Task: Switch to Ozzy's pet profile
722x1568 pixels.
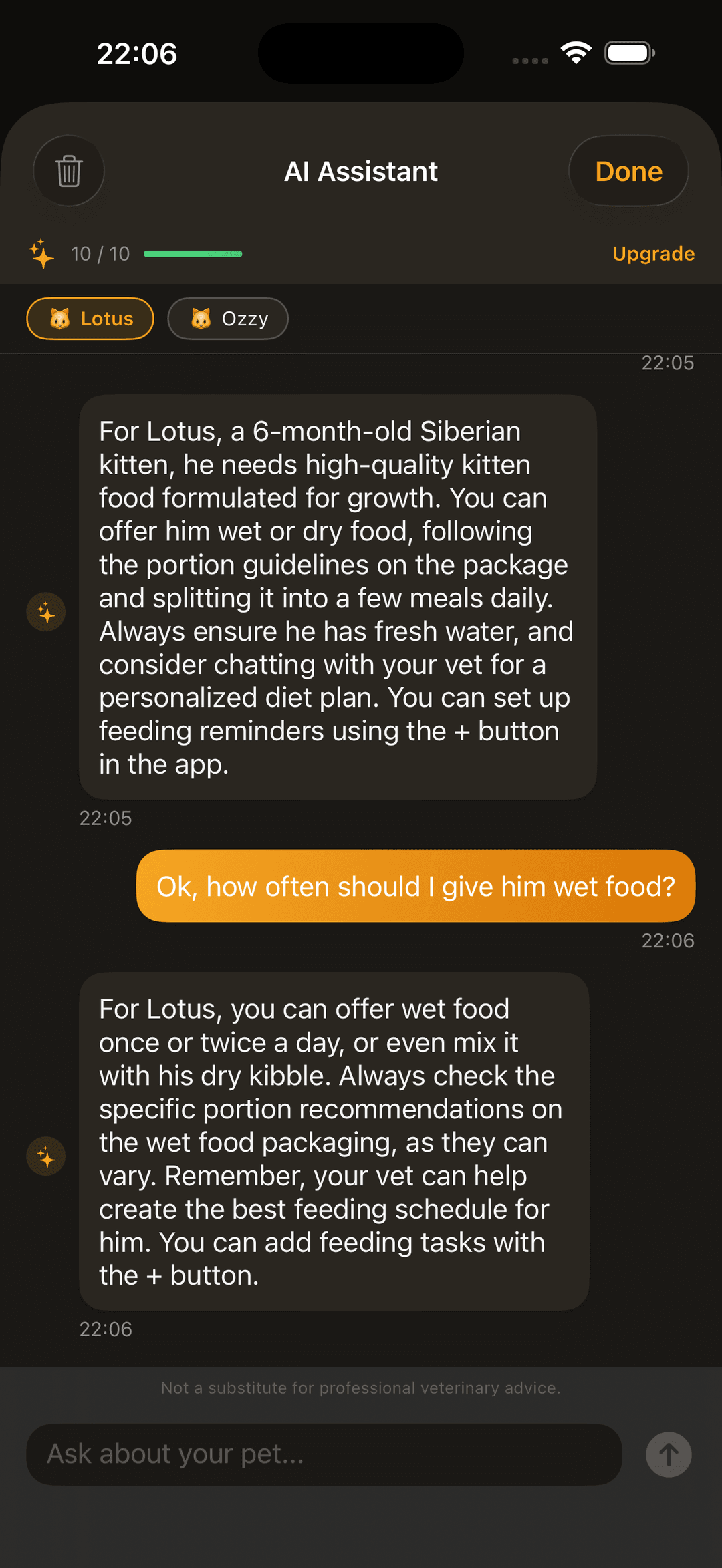Action: click(x=227, y=319)
